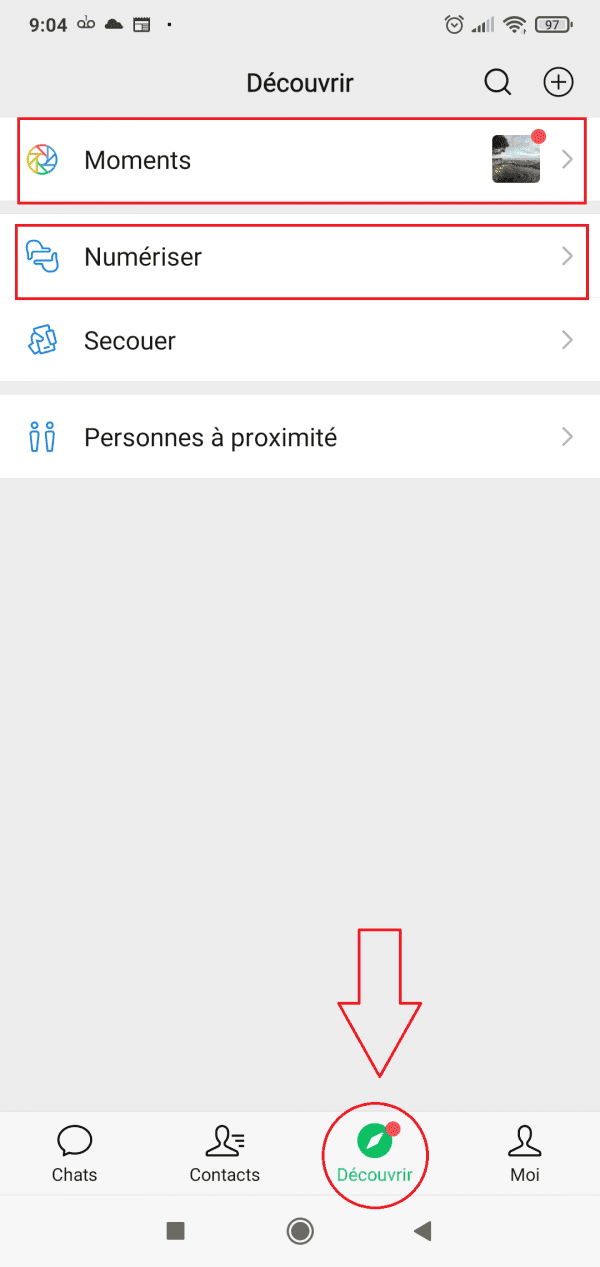The image size is (600, 1267).
Task: Go to the Moi tab
Action: 525,1153
